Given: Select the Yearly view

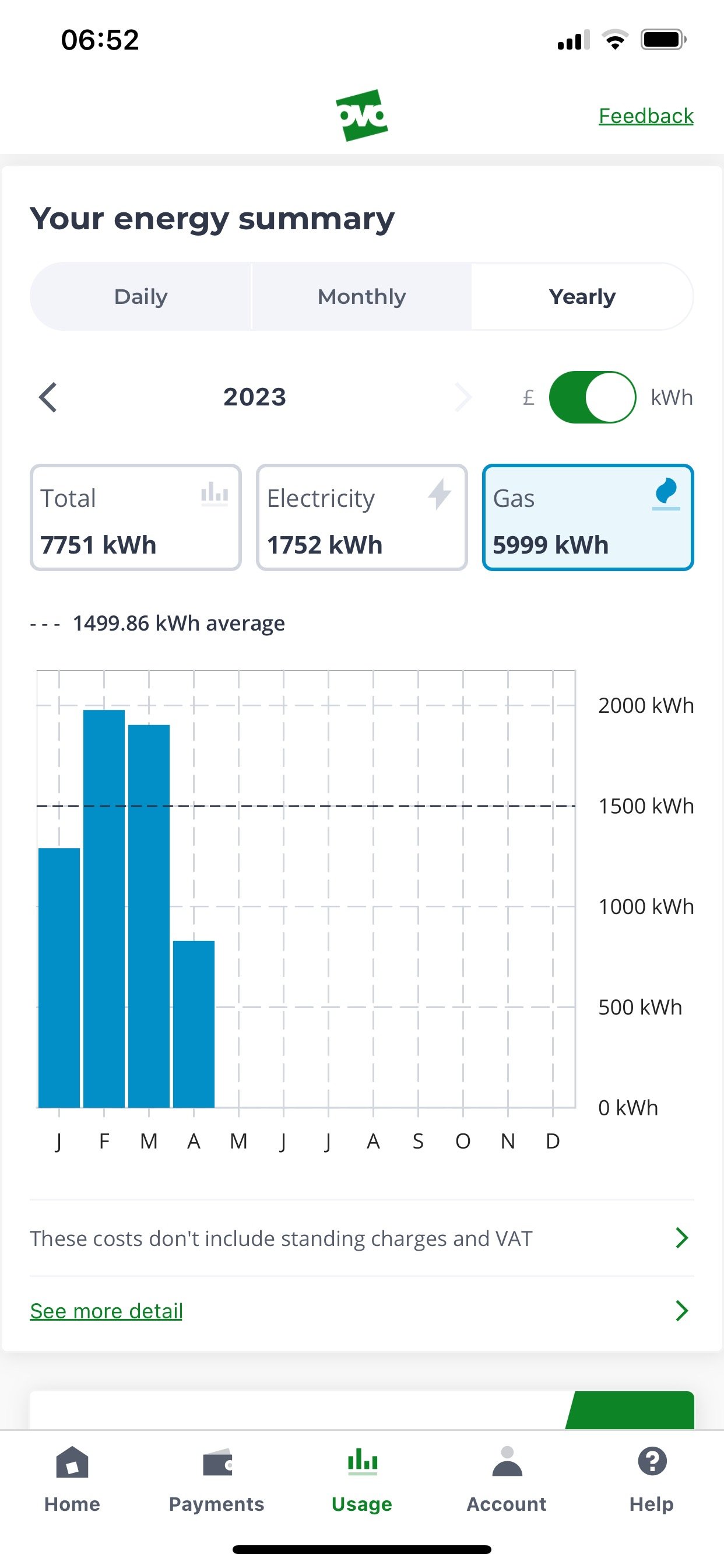Looking at the screenshot, I should 582,296.
